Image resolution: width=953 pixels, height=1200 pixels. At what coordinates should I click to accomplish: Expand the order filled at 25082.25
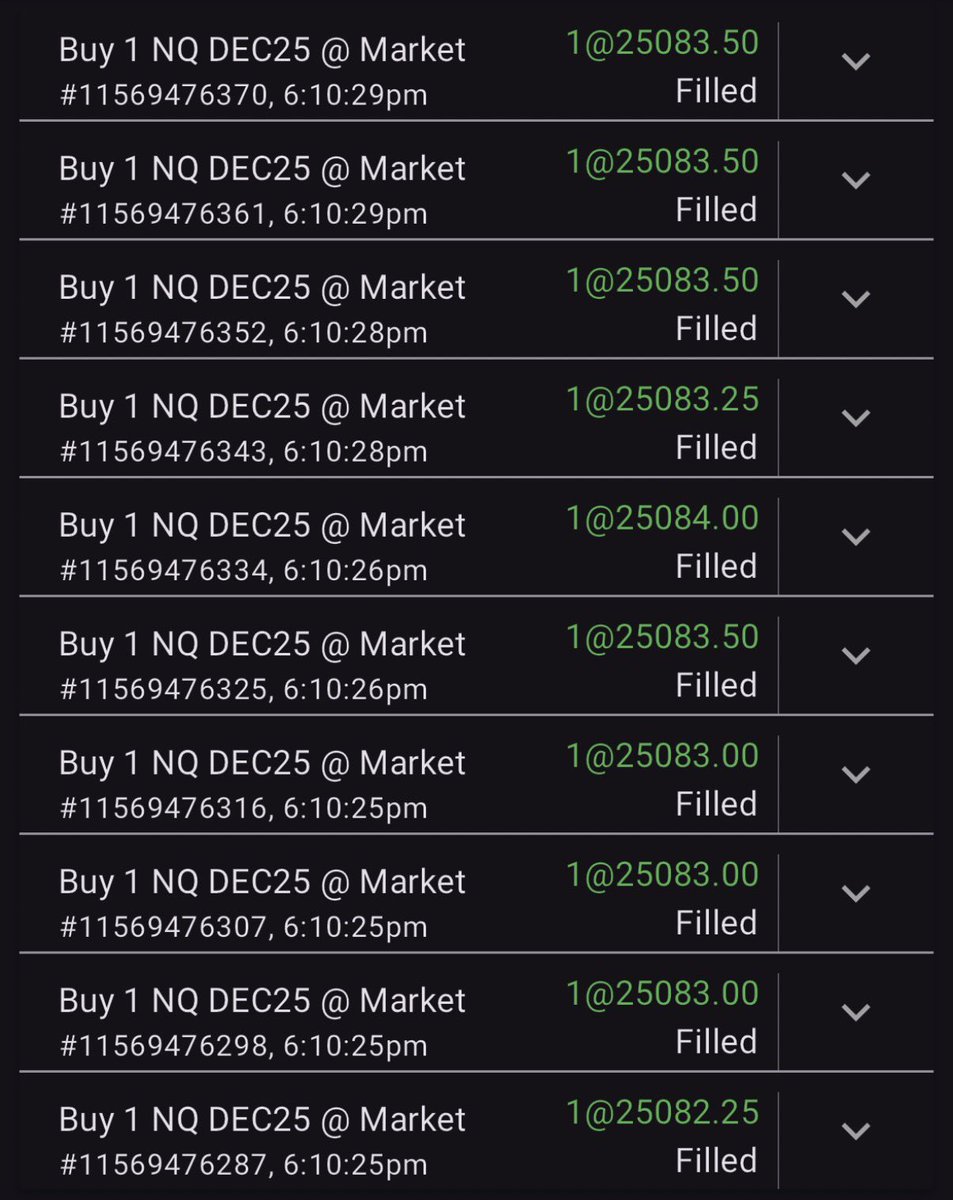tap(856, 1132)
